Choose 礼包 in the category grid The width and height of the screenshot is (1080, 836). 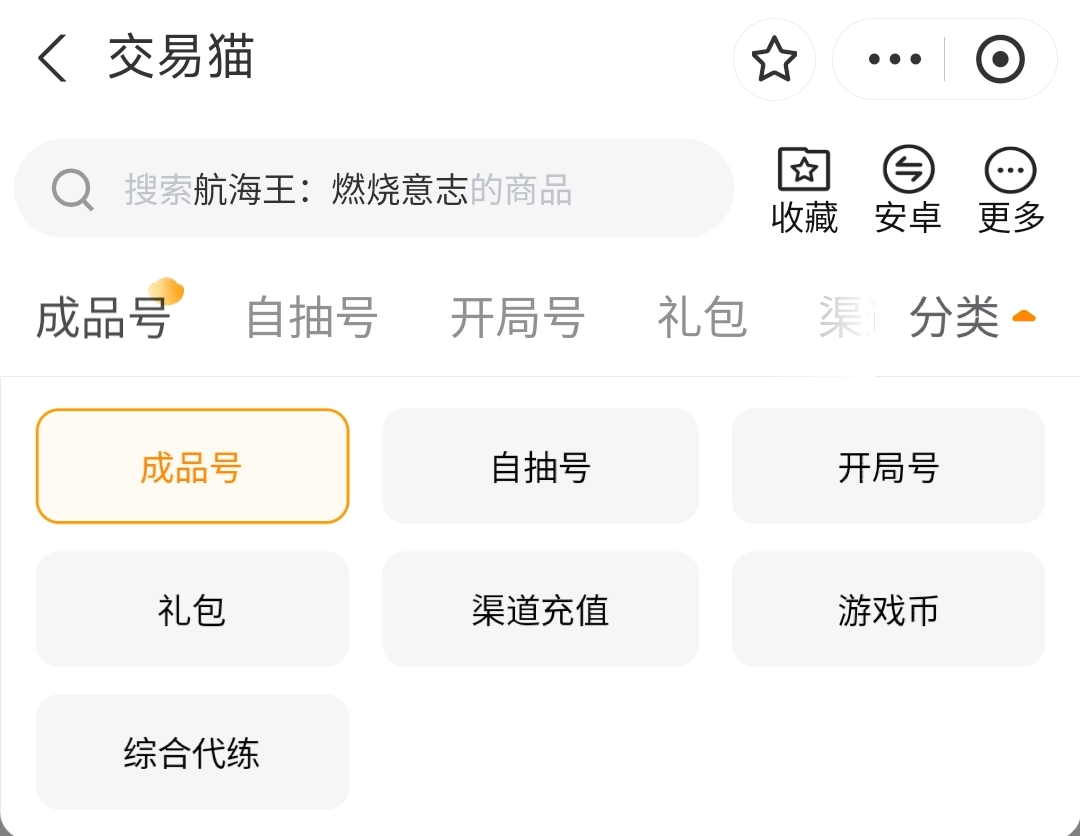[192, 609]
